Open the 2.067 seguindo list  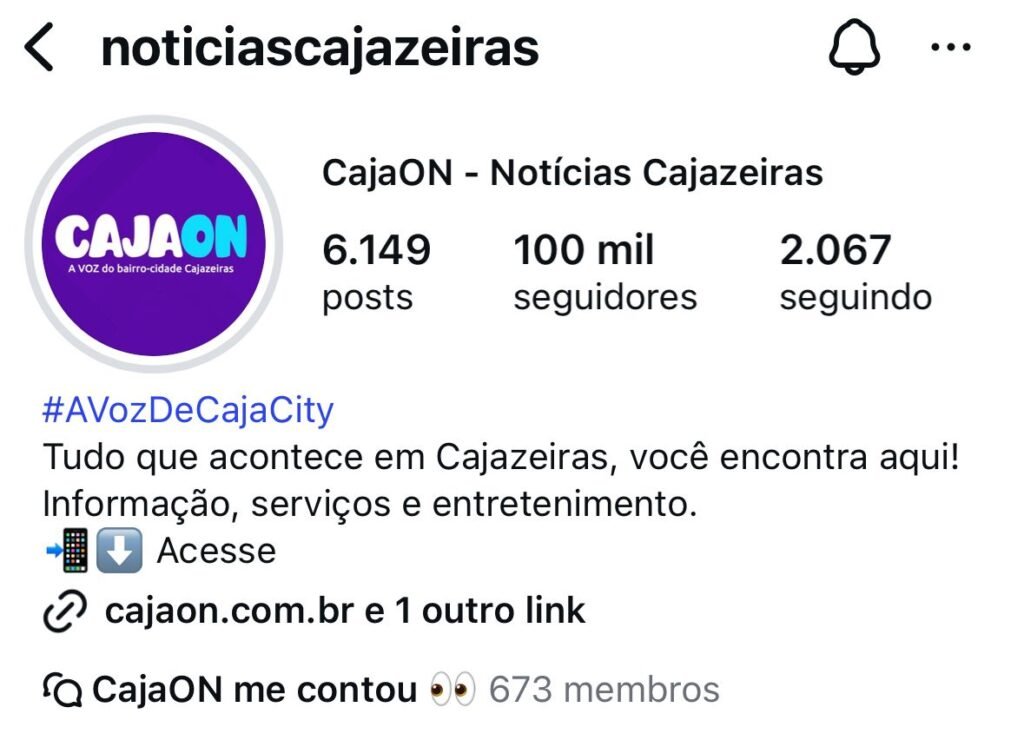[855, 272]
